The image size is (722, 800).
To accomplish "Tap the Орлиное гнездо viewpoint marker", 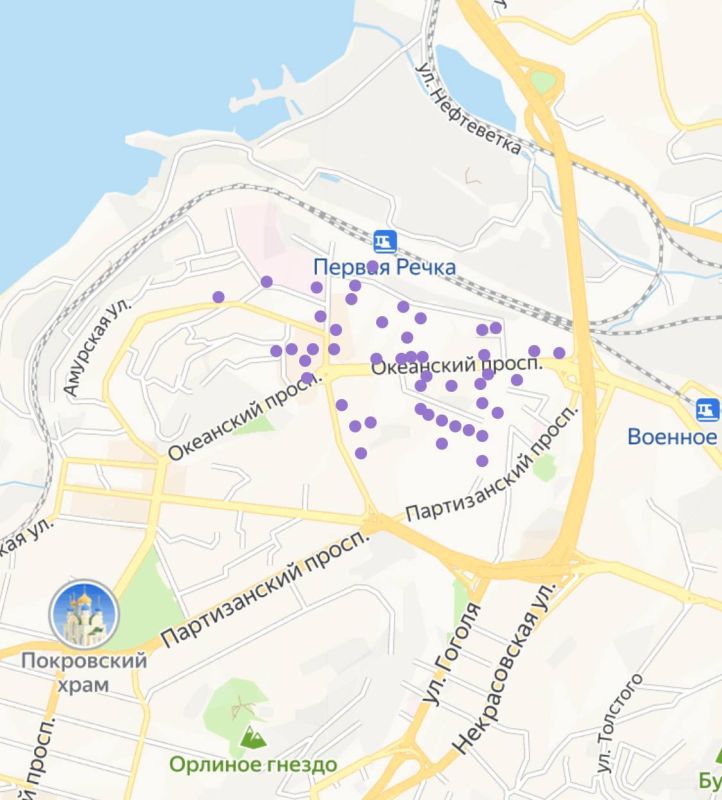I will point(253,738).
